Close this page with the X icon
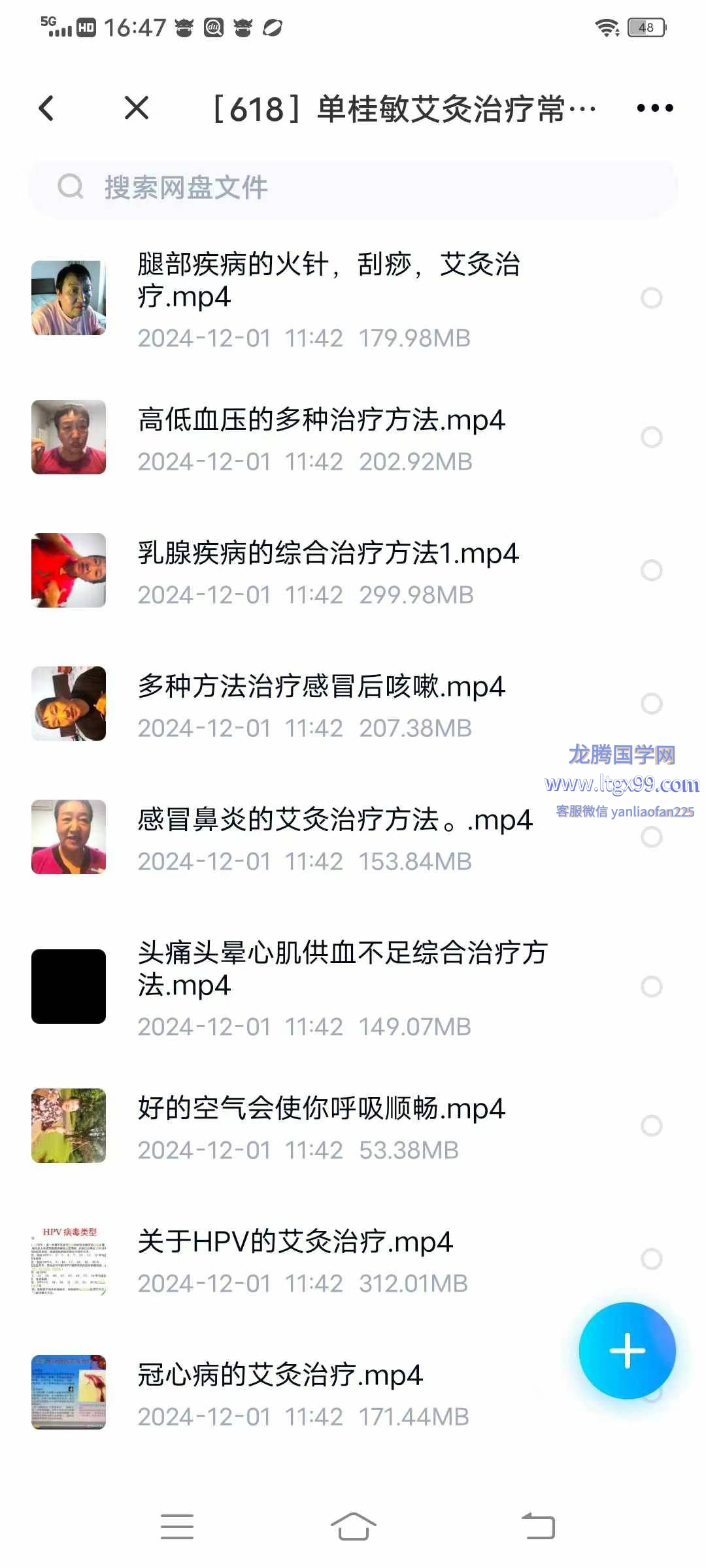Image resolution: width=706 pixels, height=1568 pixels. (x=137, y=108)
